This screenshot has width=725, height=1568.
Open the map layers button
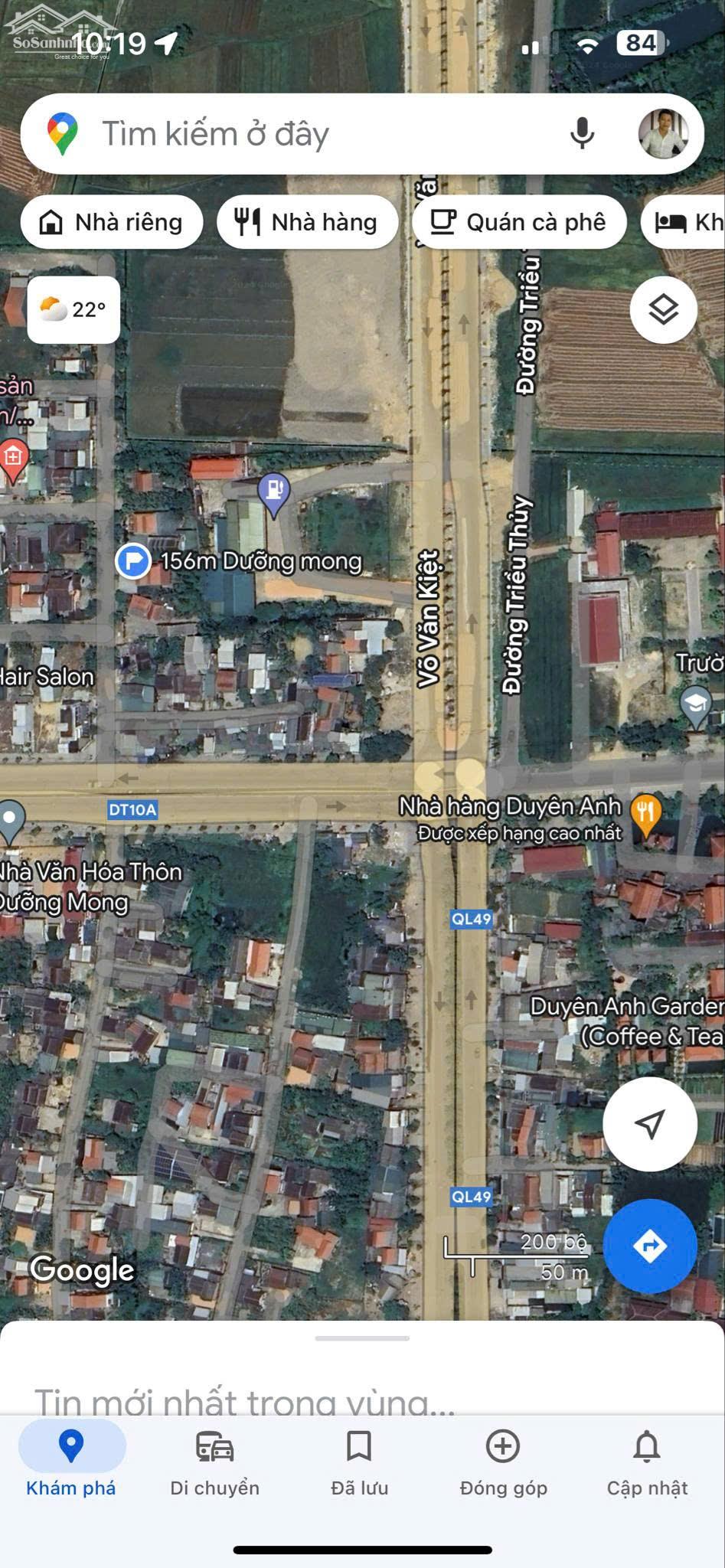tap(663, 309)
